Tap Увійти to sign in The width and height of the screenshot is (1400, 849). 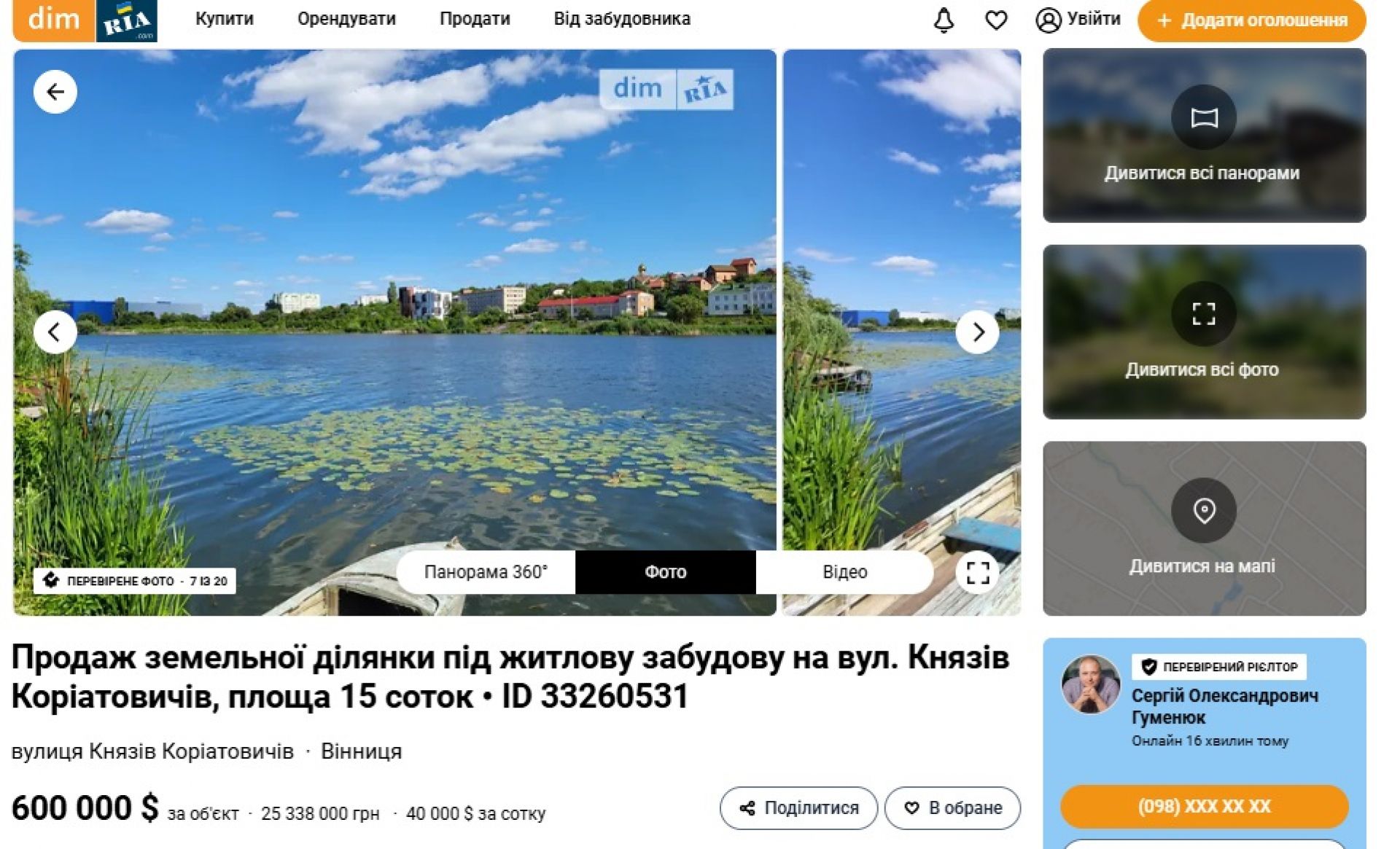click(x=1078, y=20)
